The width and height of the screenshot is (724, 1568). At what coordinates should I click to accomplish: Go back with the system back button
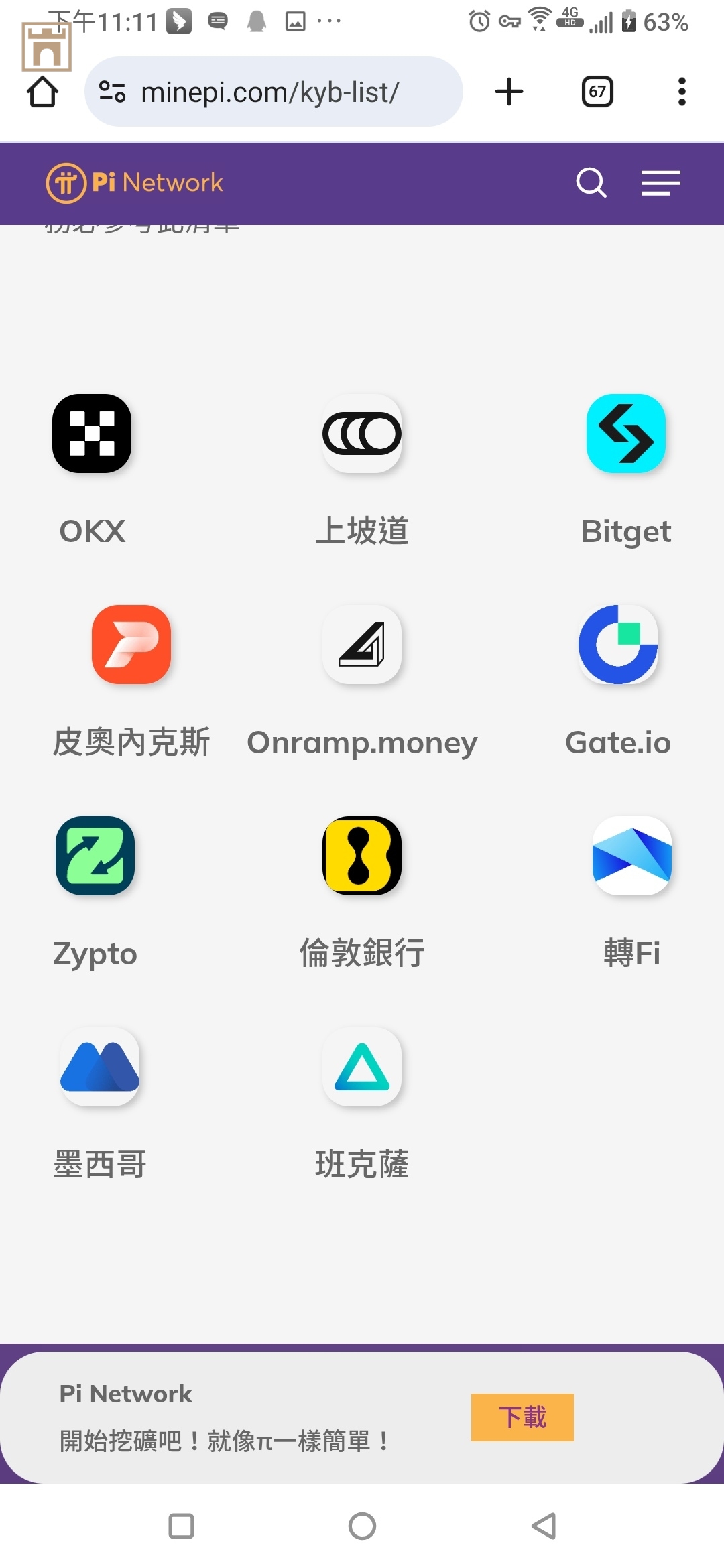[544, 1526]
